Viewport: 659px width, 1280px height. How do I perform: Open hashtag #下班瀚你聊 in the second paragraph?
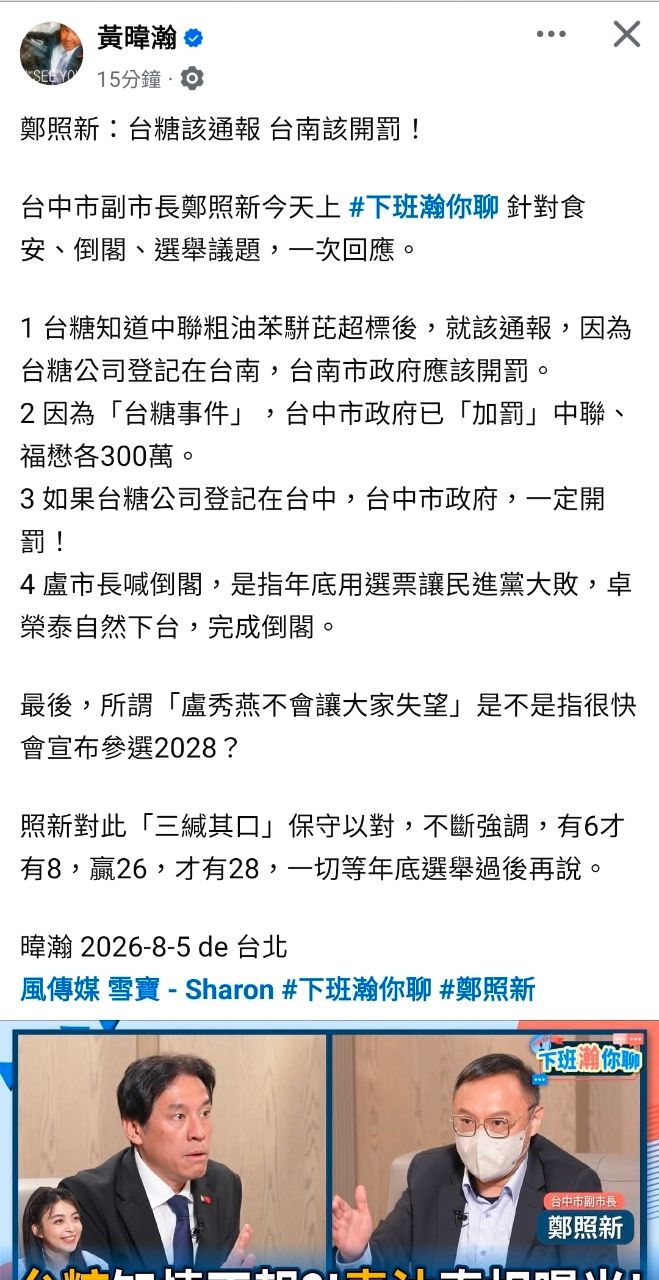tap(424, 208)
